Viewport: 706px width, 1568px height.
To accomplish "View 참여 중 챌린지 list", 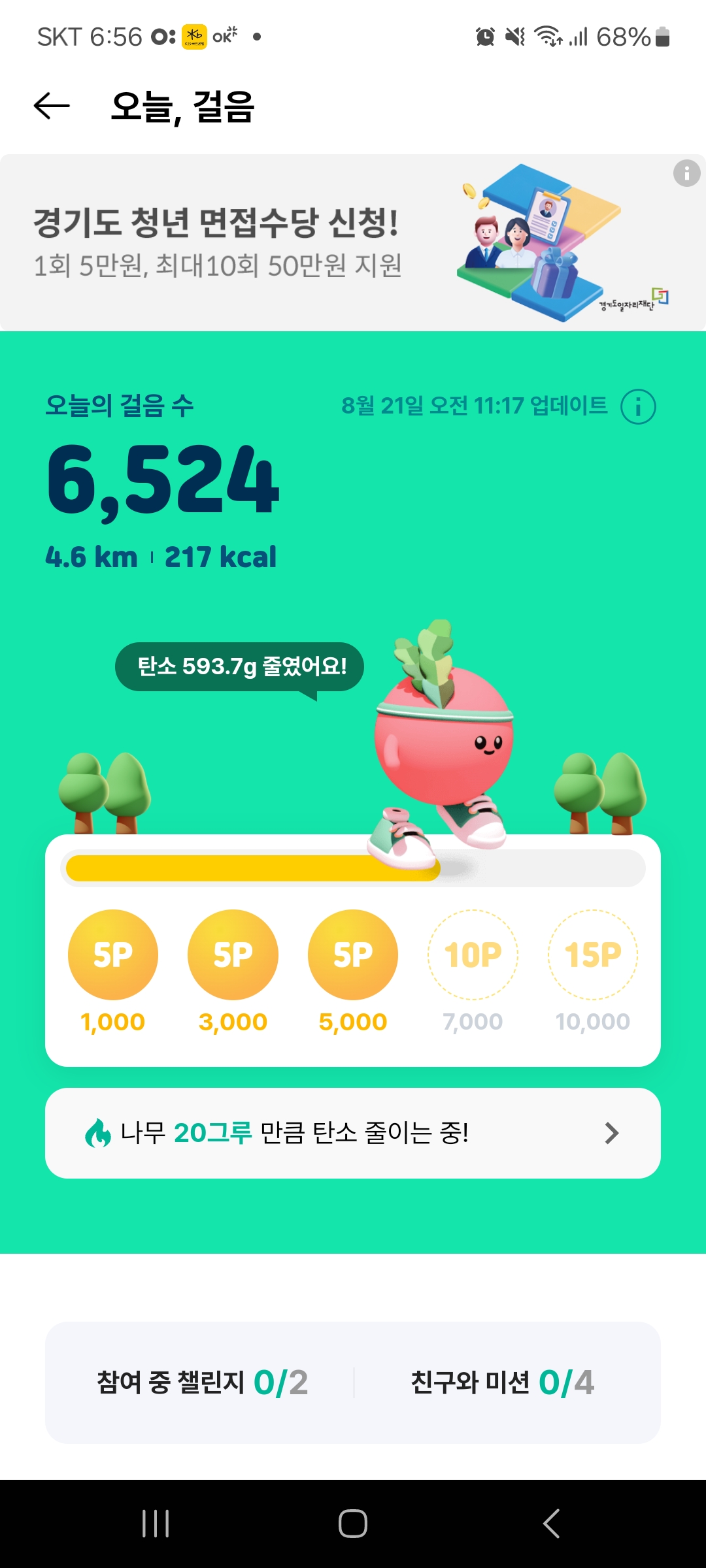I will click(201, 1382).
